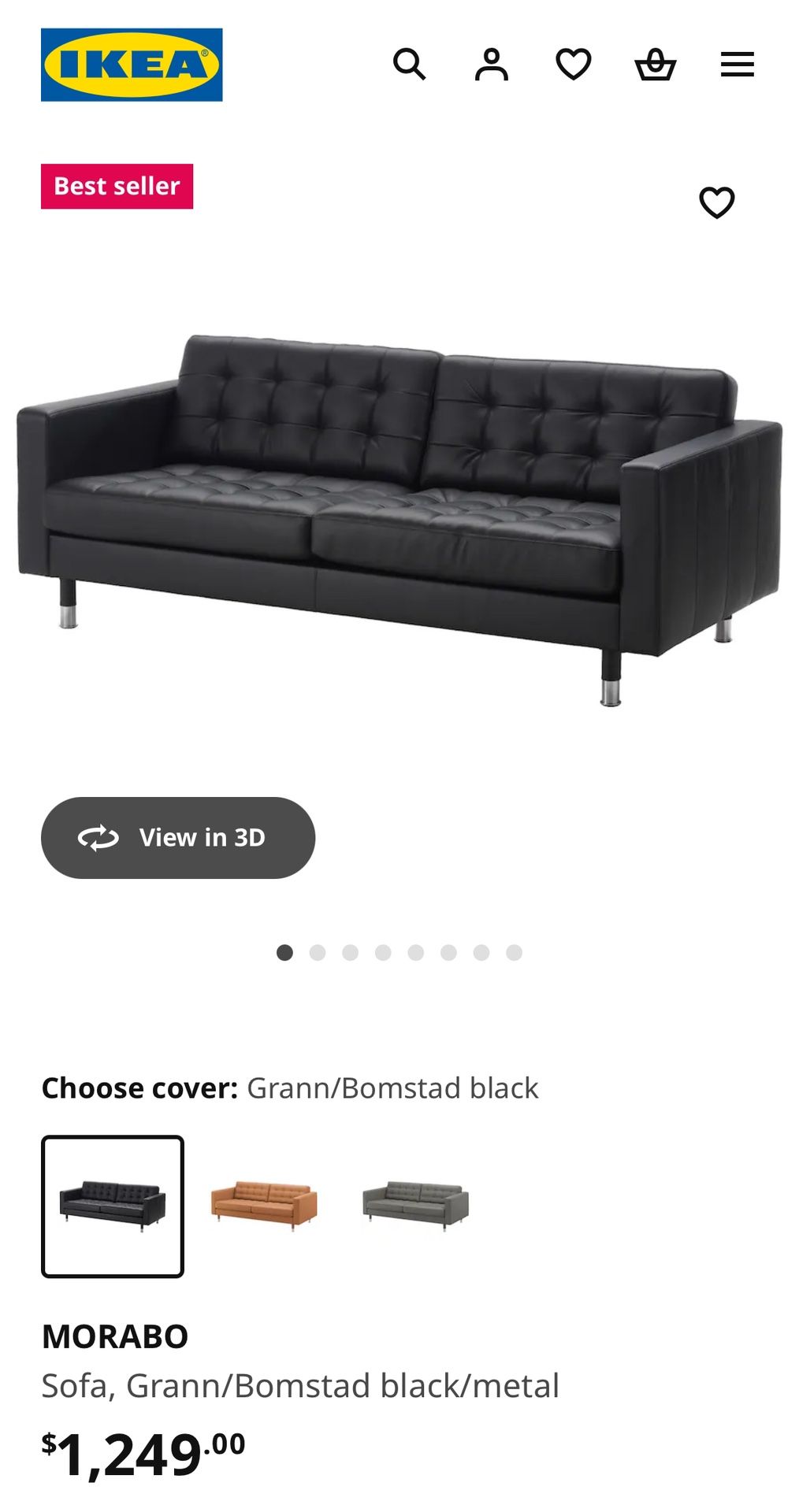The width and height of the screenshot is (799, 1512).
Task: Open the account profile icon
Action: pyautogui.click(x=491, y=65)
